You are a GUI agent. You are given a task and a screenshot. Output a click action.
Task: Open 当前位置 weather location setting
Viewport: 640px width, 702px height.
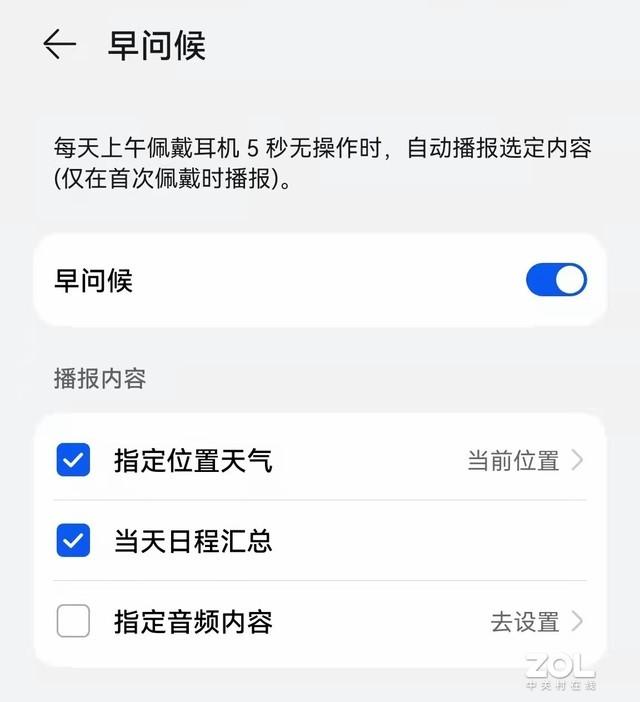(x=524, y=461)
